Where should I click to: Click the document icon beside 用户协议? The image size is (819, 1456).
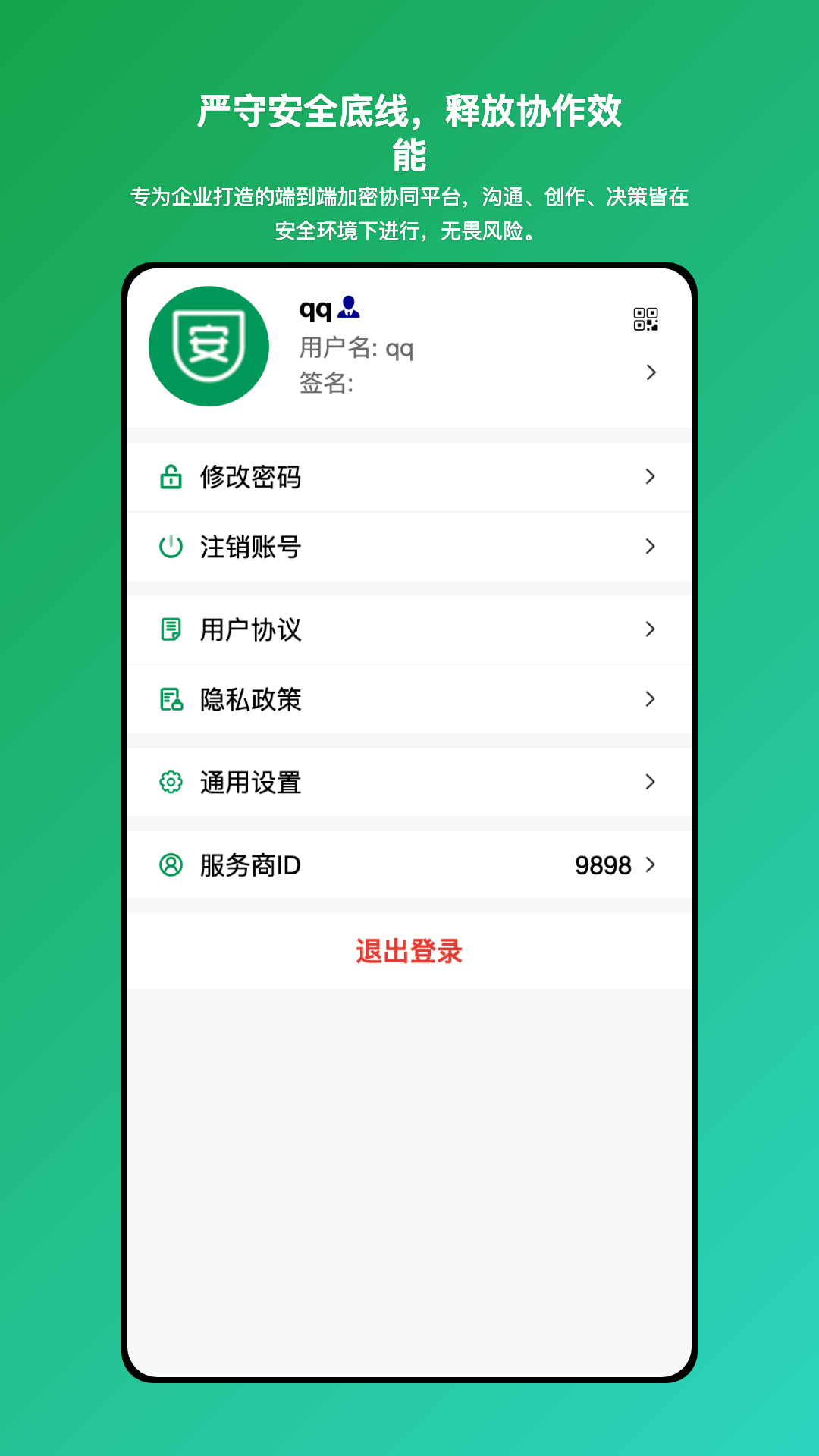[x=171, y=629]
